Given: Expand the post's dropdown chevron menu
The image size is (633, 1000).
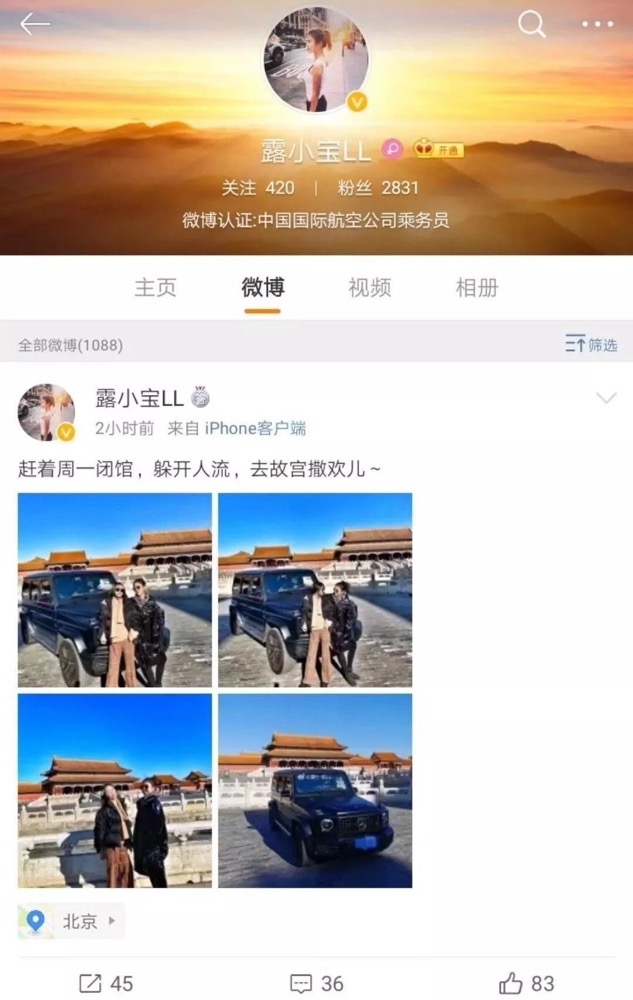Looking at the screenshot, I should pos(606,399).
